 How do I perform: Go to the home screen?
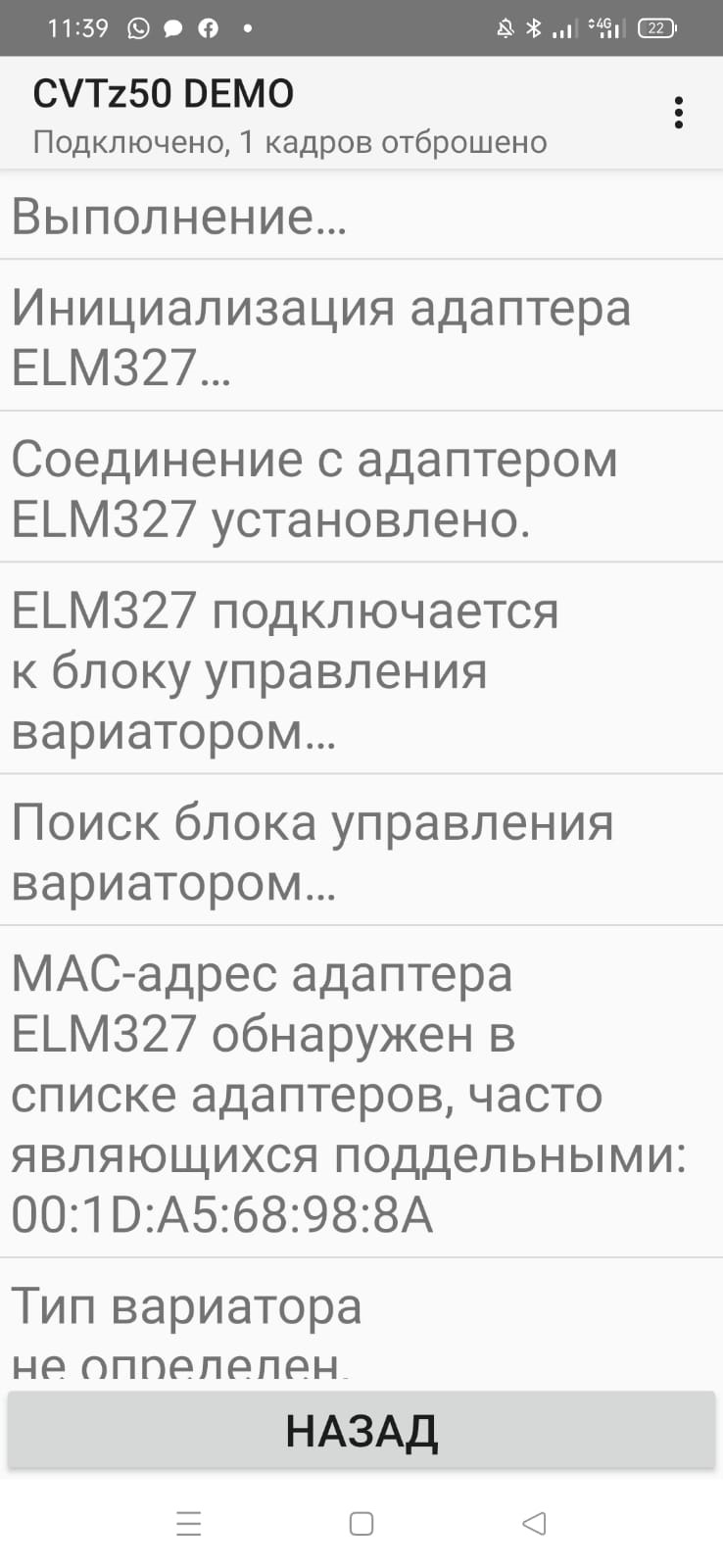point(361,1523)
